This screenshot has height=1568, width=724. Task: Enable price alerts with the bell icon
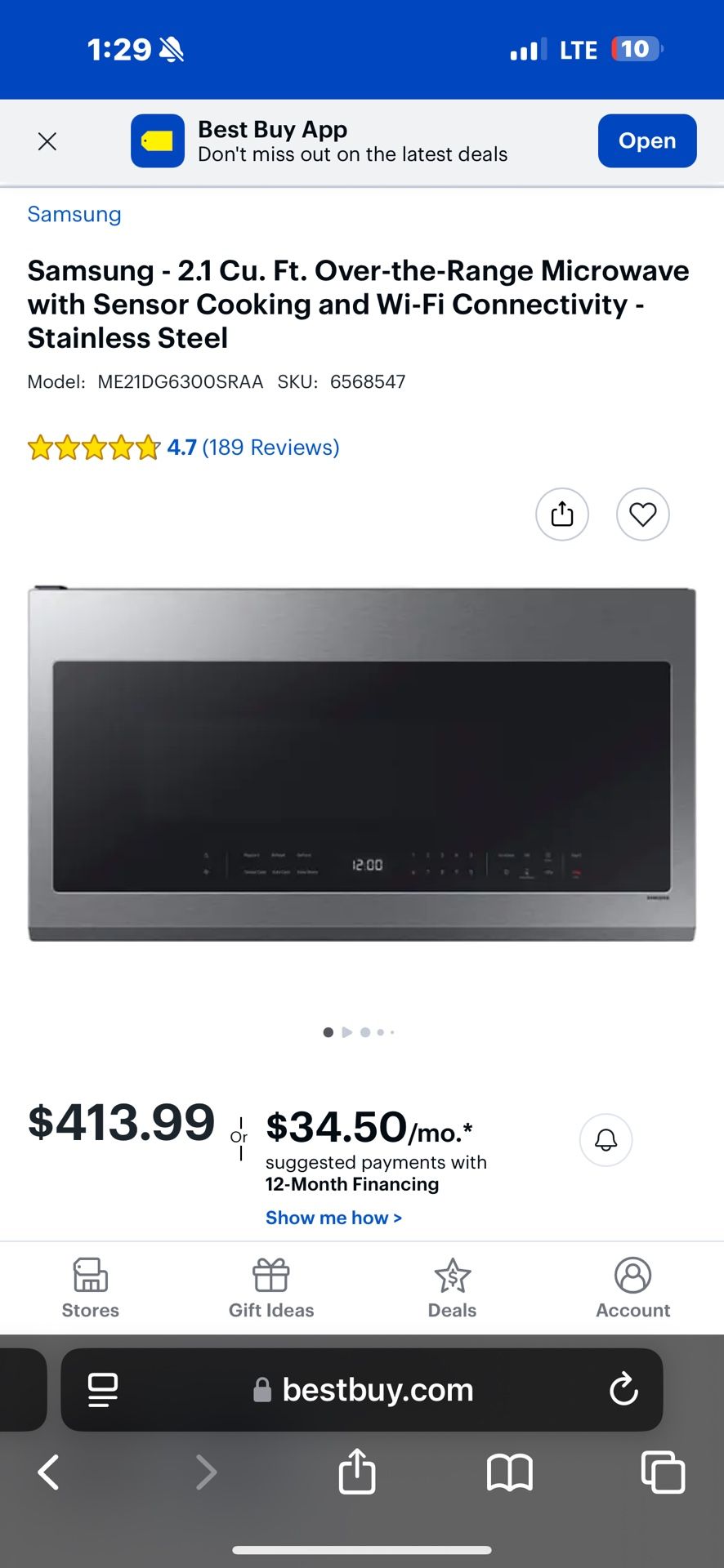pos(606,1140)
